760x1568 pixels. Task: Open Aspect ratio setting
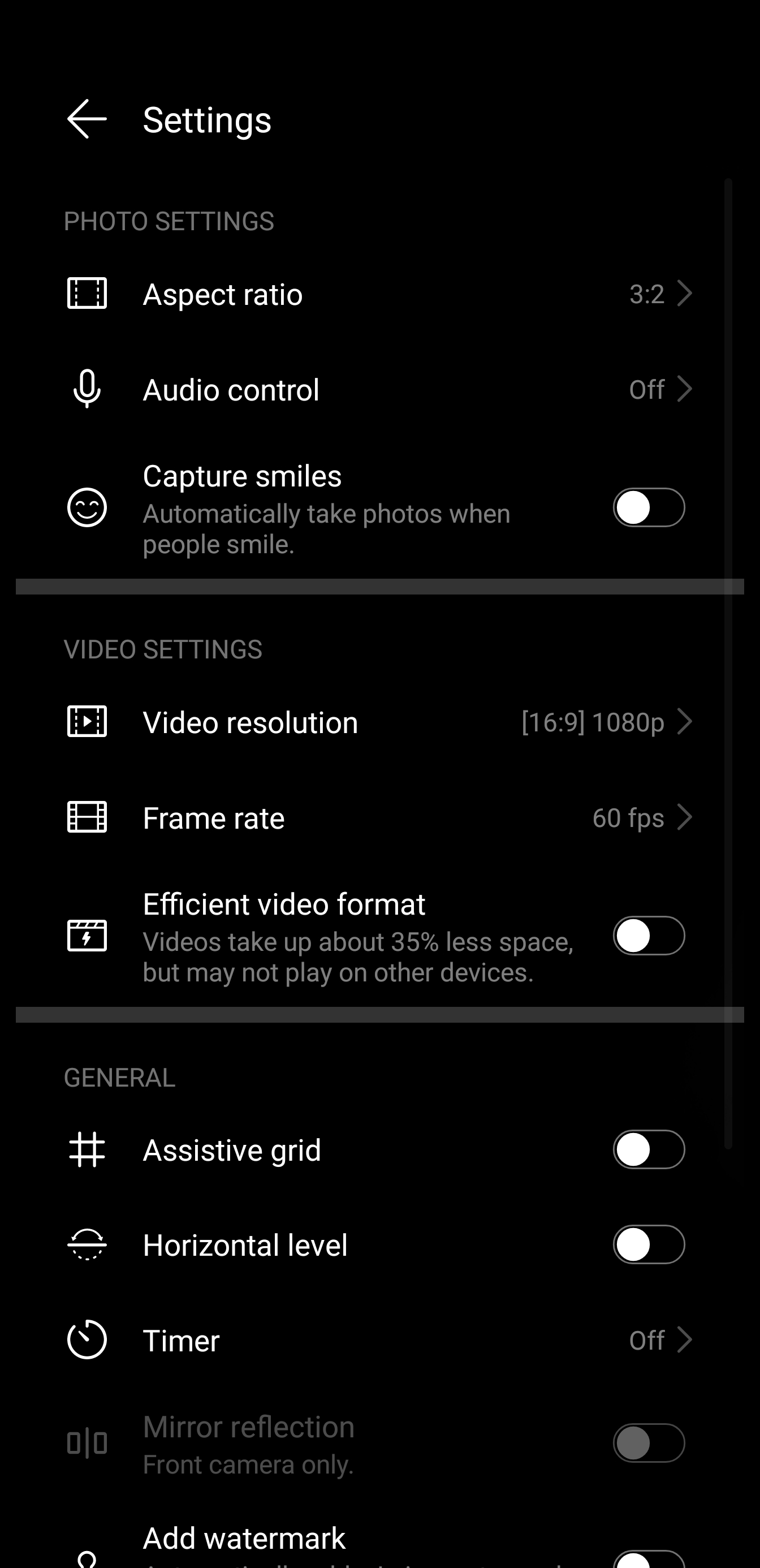379,294
